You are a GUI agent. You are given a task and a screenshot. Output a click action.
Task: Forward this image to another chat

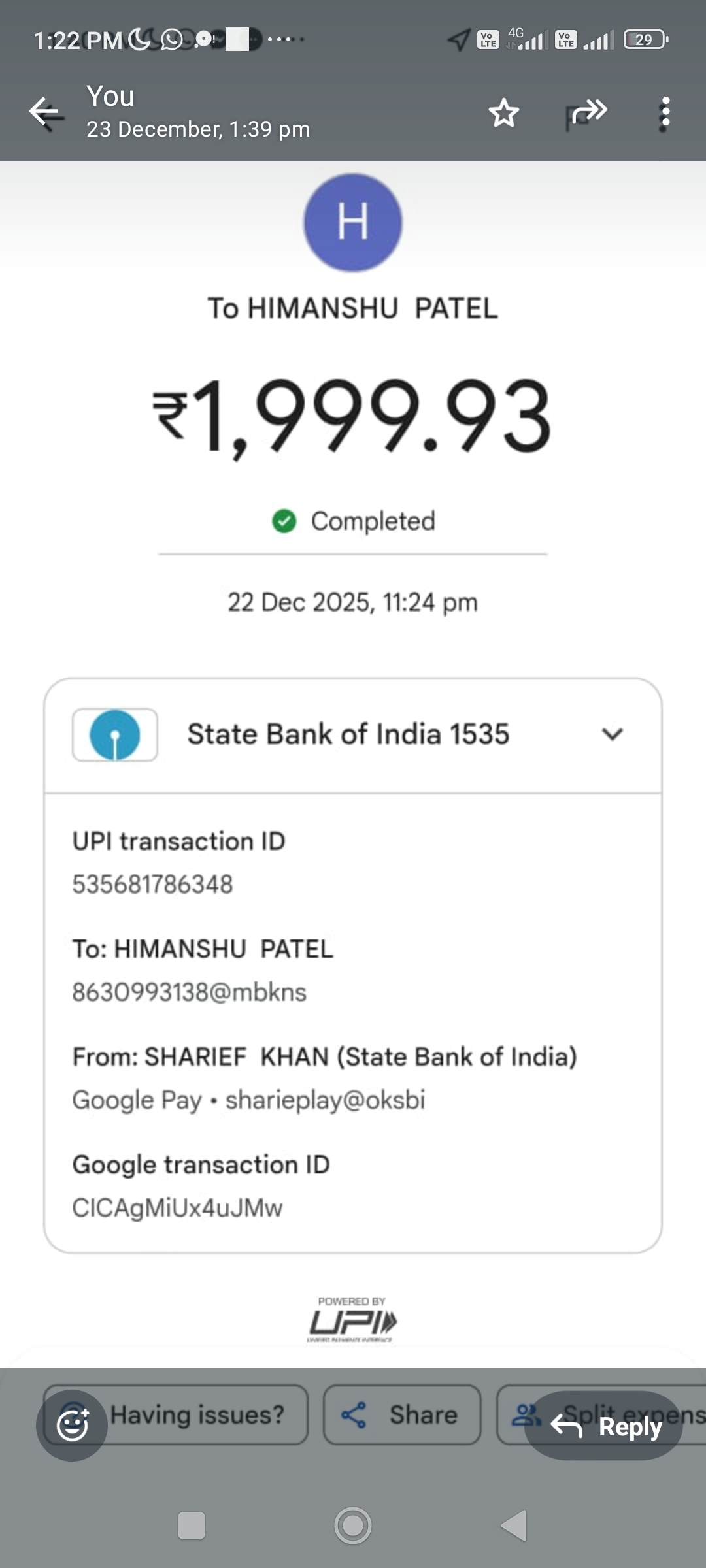(588, 112)
